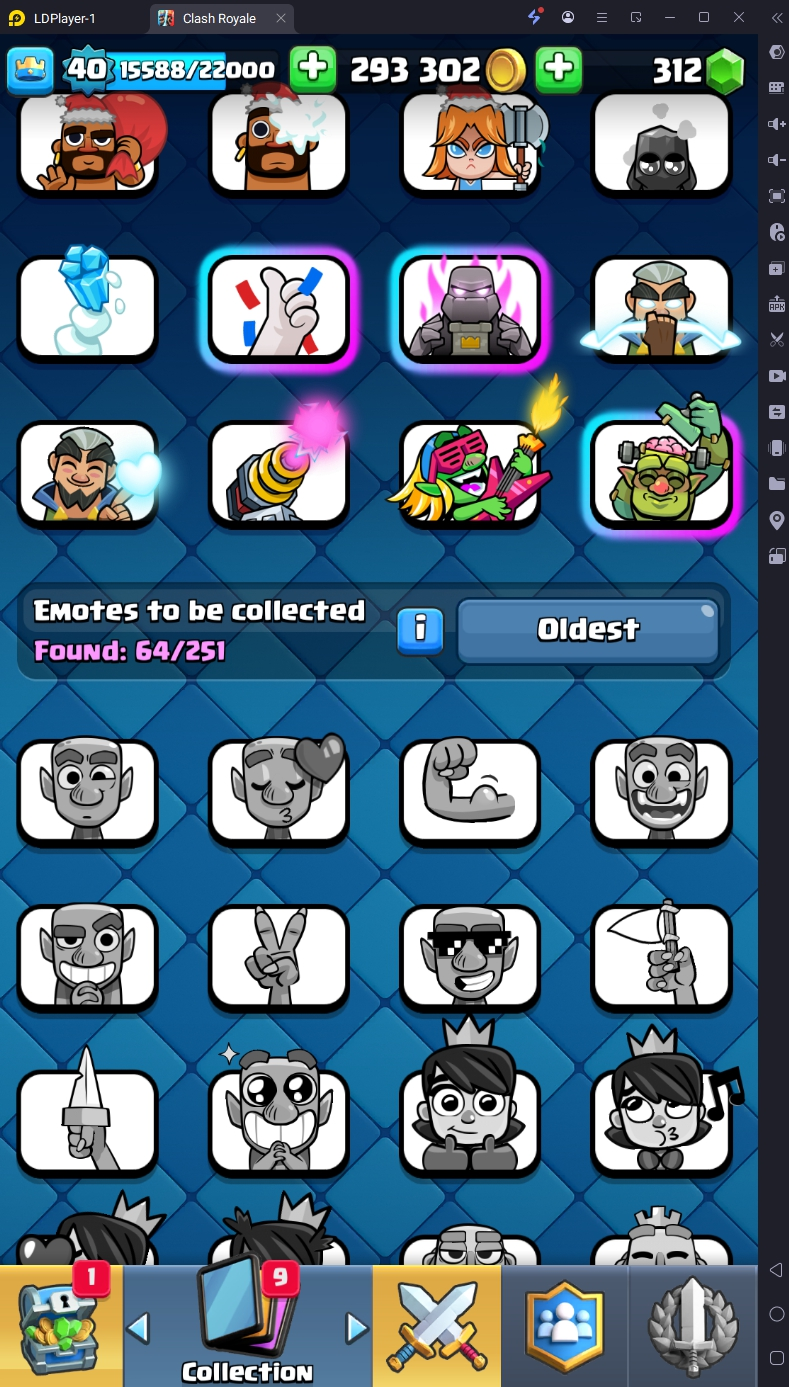Select the goblin with exposed brain emote
Viewport: 789px width, 1387px height.
[x=661, y=472]
